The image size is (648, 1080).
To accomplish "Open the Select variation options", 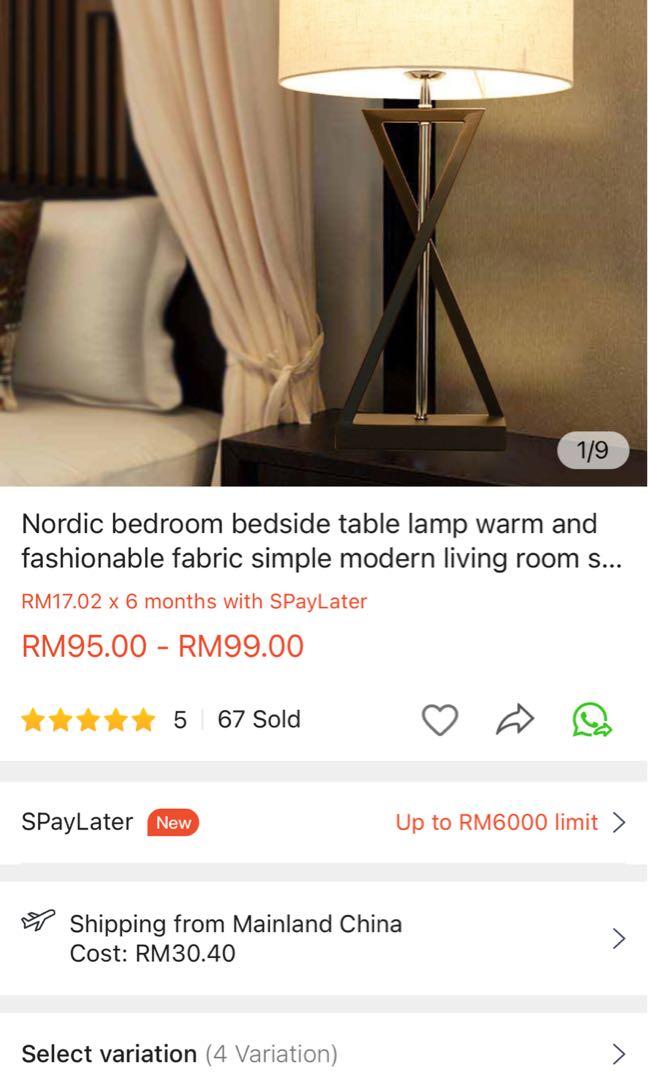I will [x=324, y=1053].
